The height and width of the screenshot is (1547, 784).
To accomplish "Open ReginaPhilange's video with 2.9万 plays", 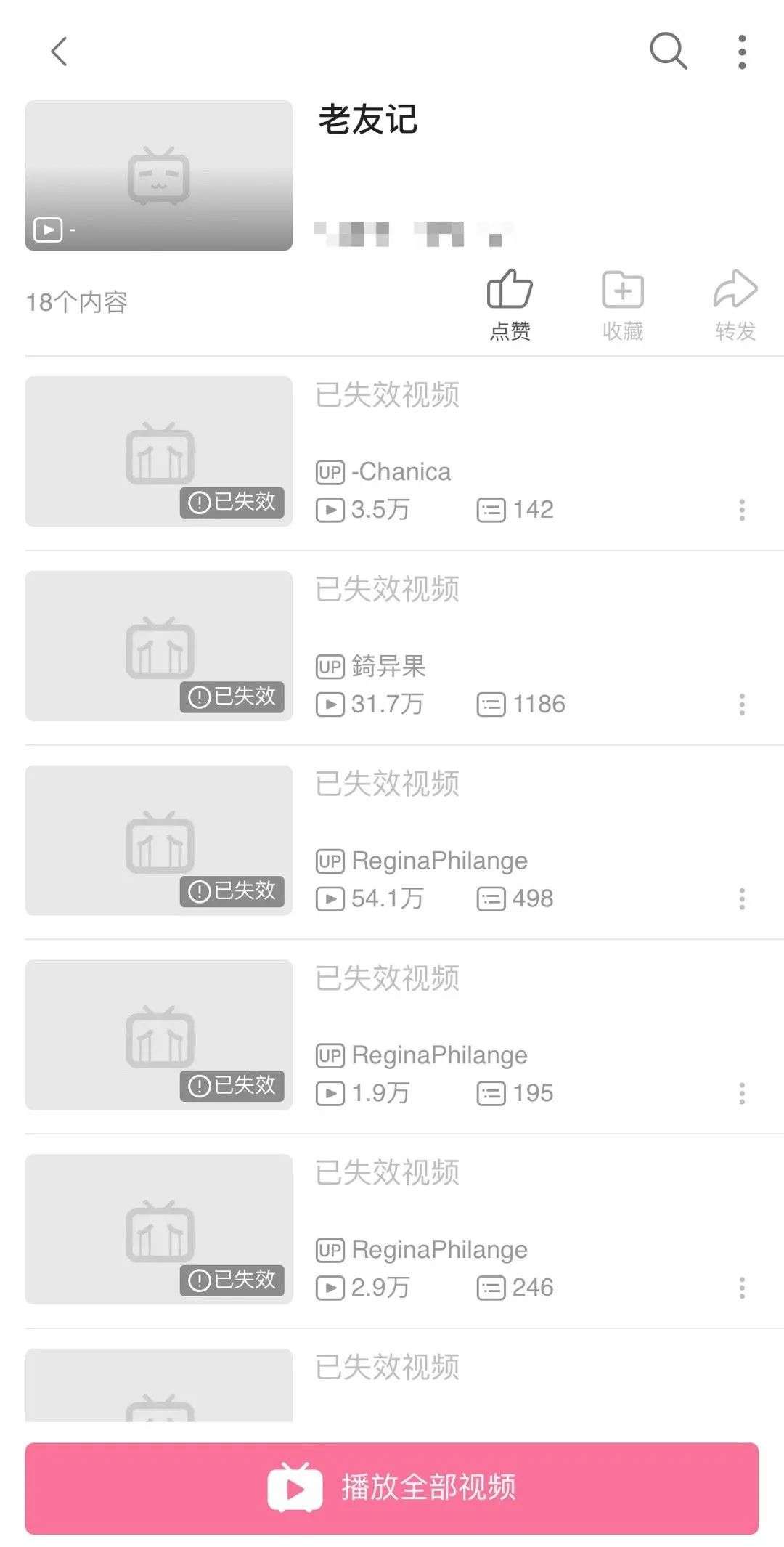I will [x=158, y=1230].
